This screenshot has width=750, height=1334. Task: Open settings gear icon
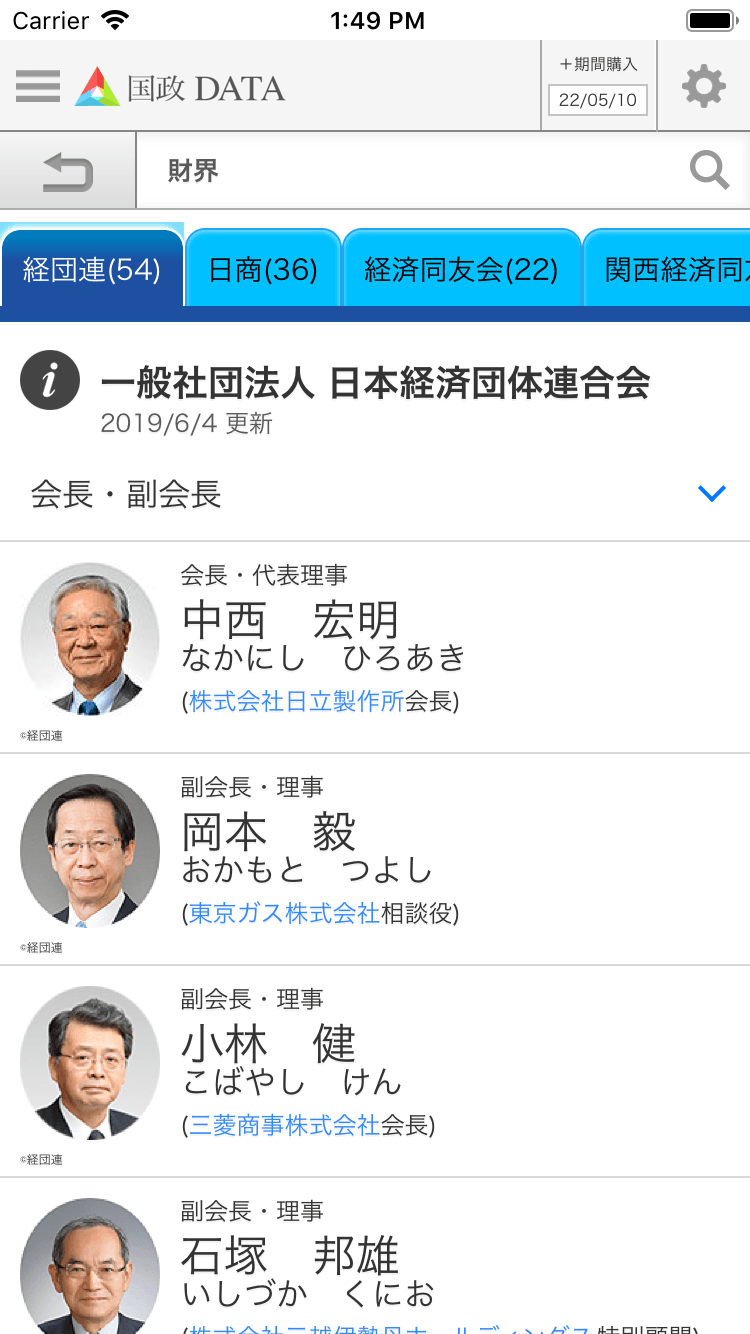(x=704, y=86)
